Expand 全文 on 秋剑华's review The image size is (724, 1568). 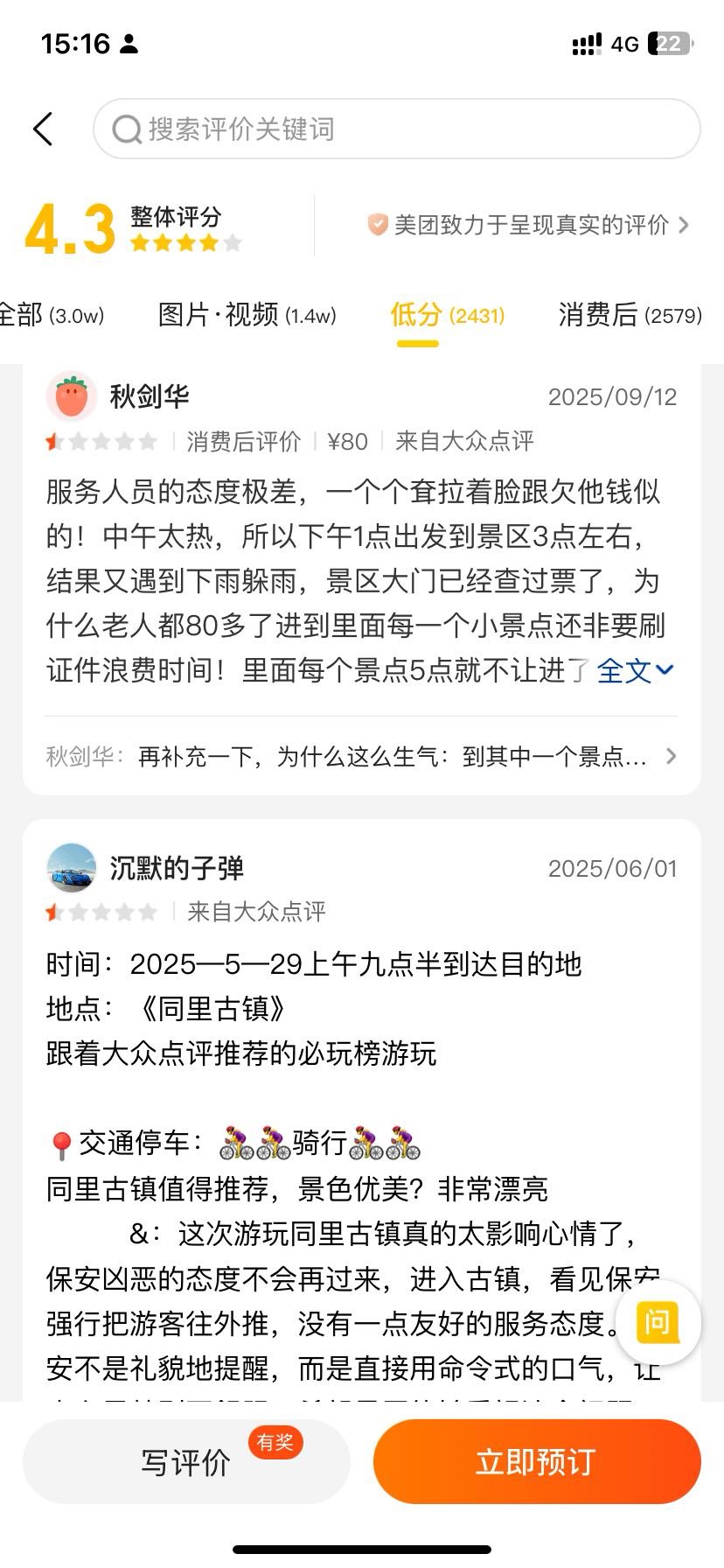click(635, 671)
